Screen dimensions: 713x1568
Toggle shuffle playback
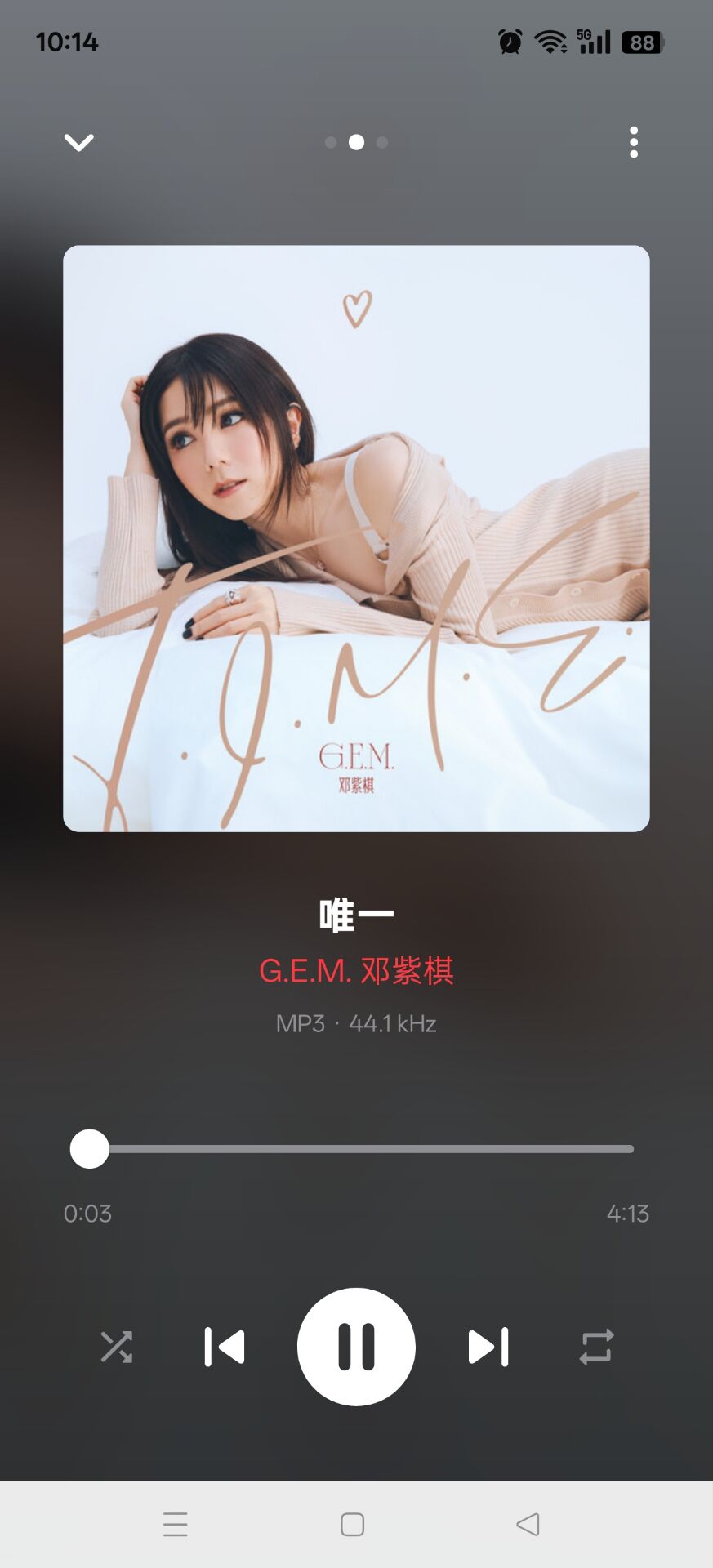117,1347
